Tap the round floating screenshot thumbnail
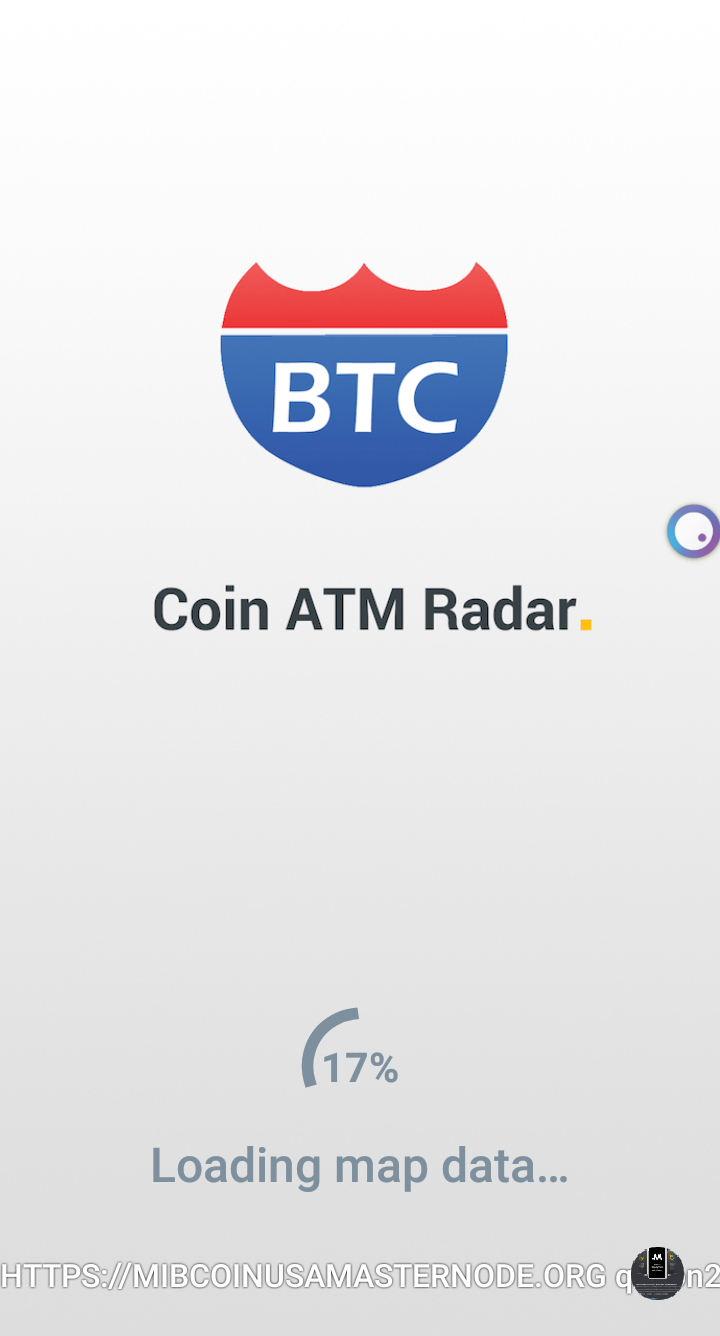 [657, 1272]
